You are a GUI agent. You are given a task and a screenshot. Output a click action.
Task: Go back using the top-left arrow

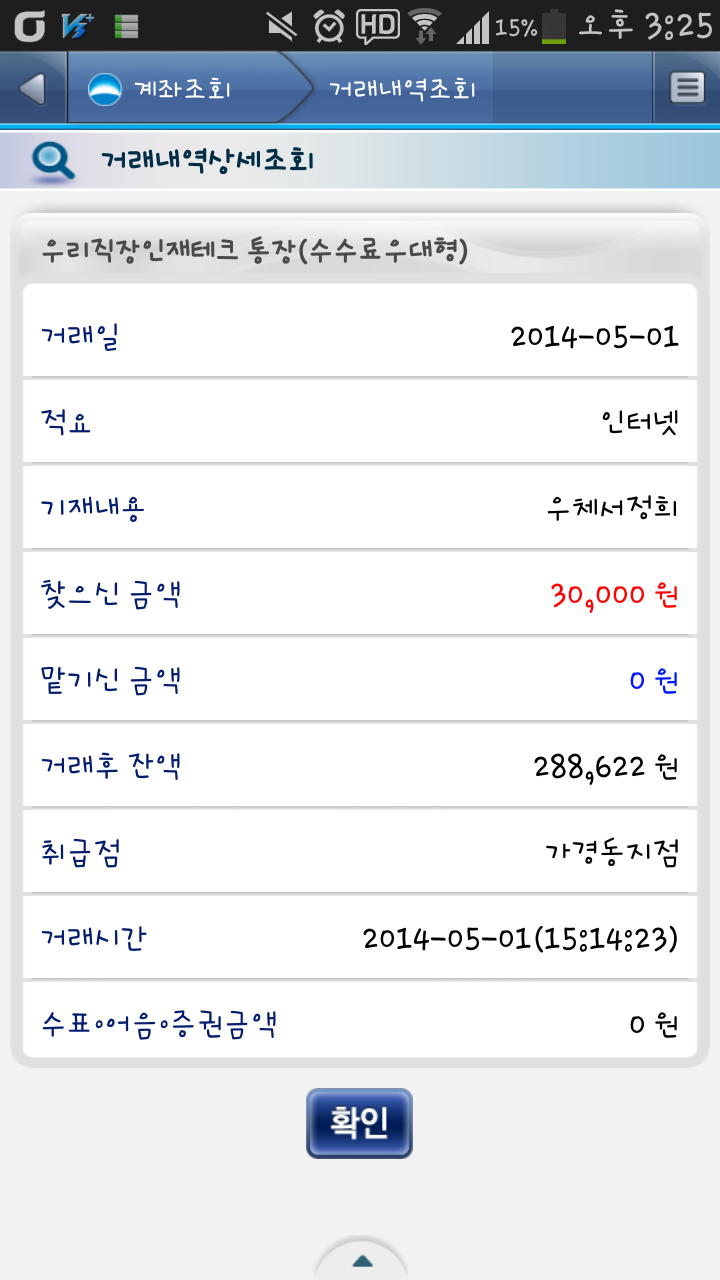click(x=33, y=89)
